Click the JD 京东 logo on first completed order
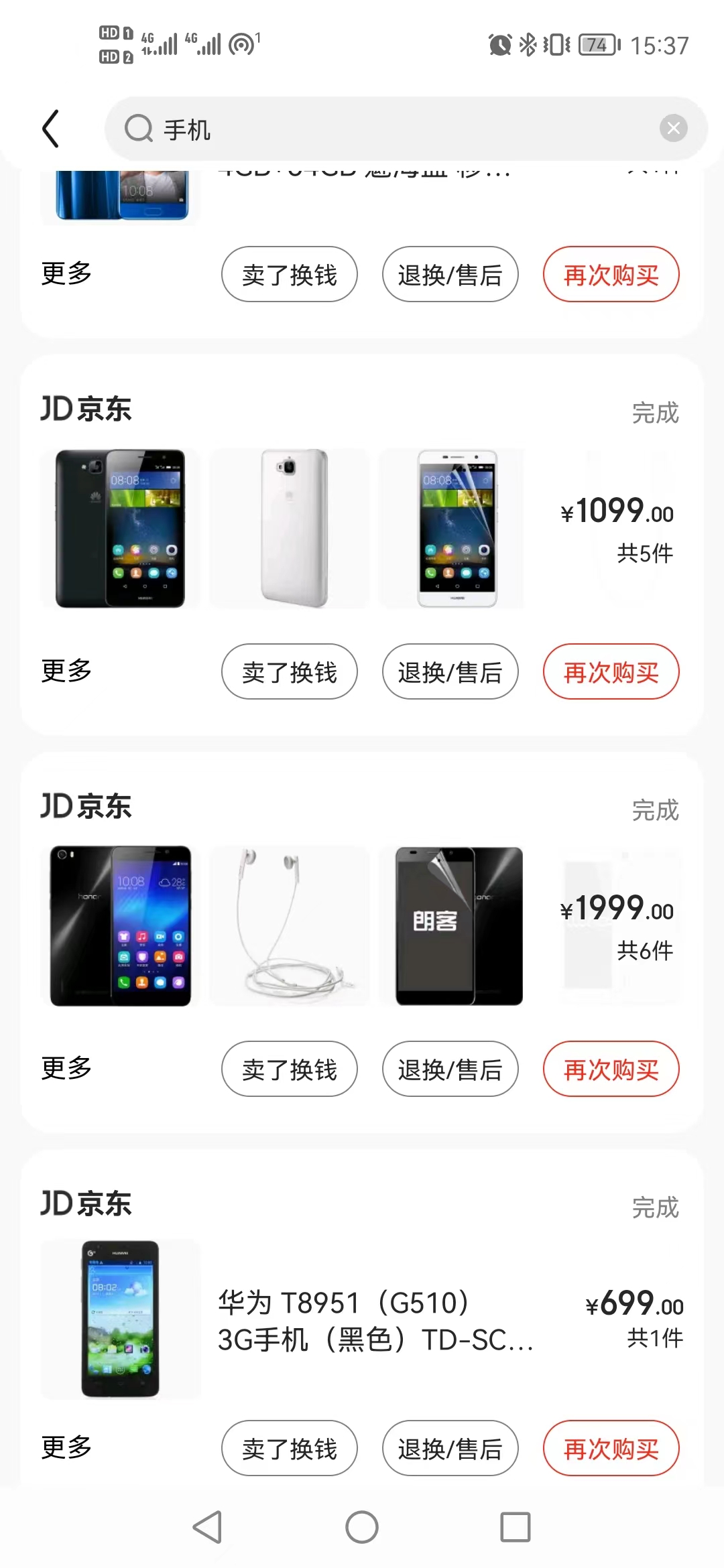Screen dimensions: 724x1568 click(85, 409)
